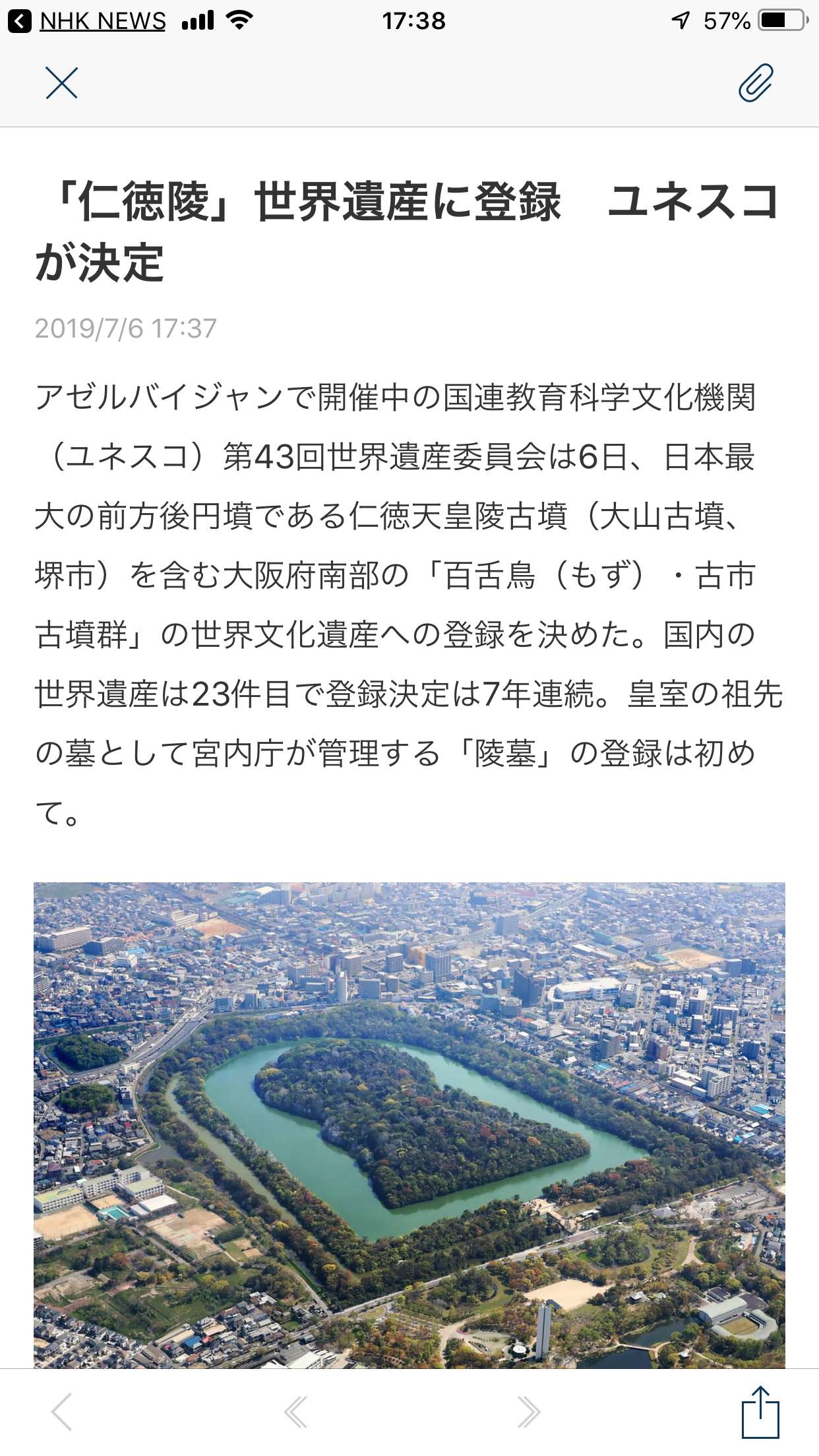Screen dimensions: 819x1456
Task: Open the aerial photo of the tomb
Action: tap(409, 1125)
